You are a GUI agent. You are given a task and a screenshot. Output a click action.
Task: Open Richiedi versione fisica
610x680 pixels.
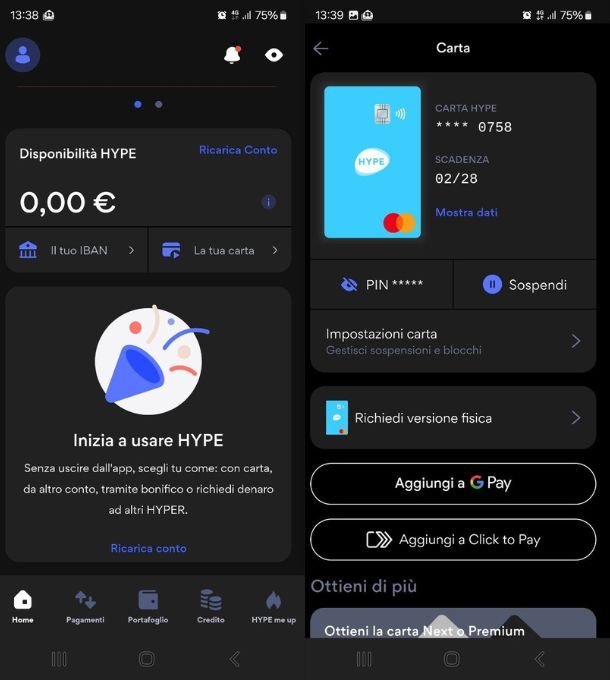(453, 418)
